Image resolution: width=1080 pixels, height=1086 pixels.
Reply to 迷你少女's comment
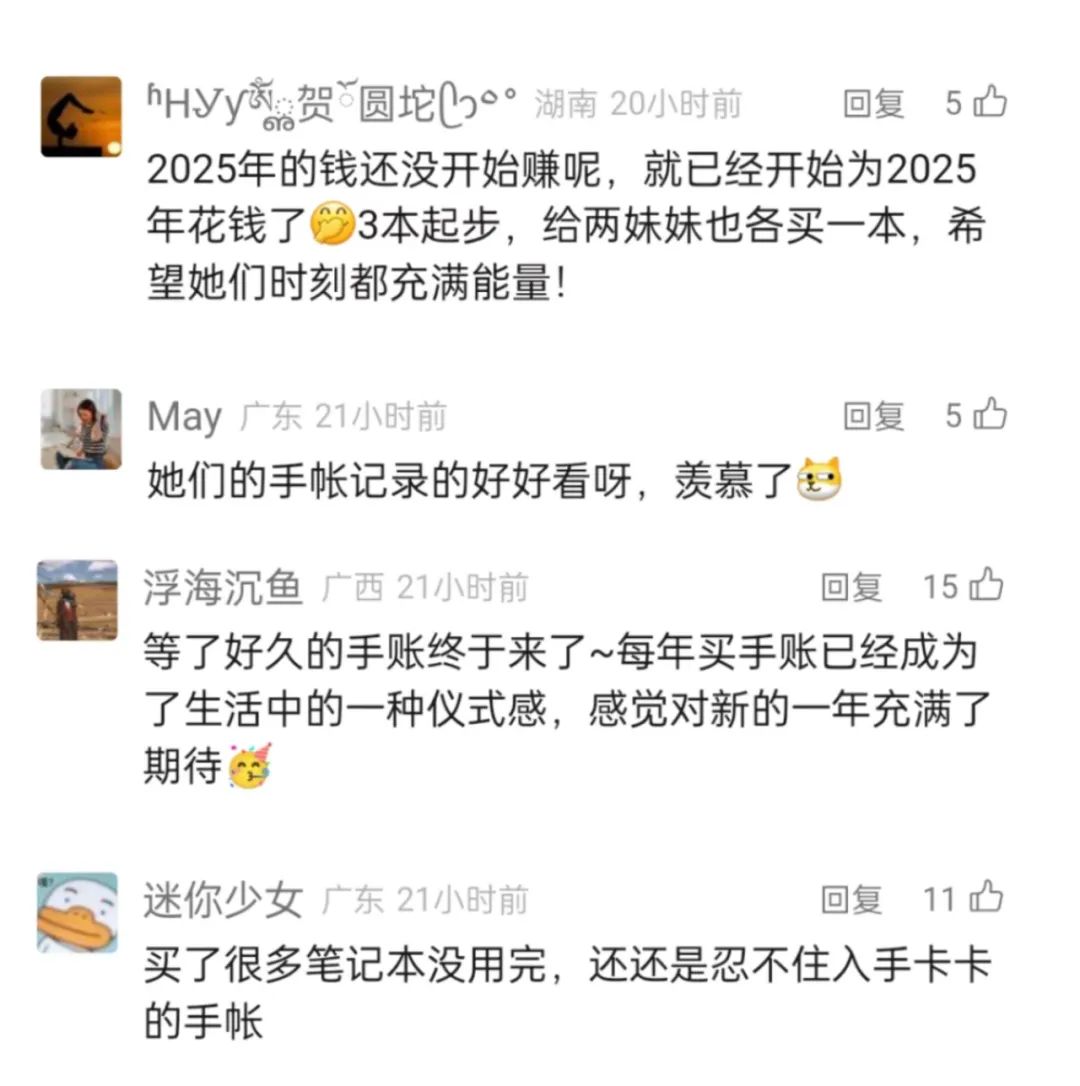tap(852, 900)
